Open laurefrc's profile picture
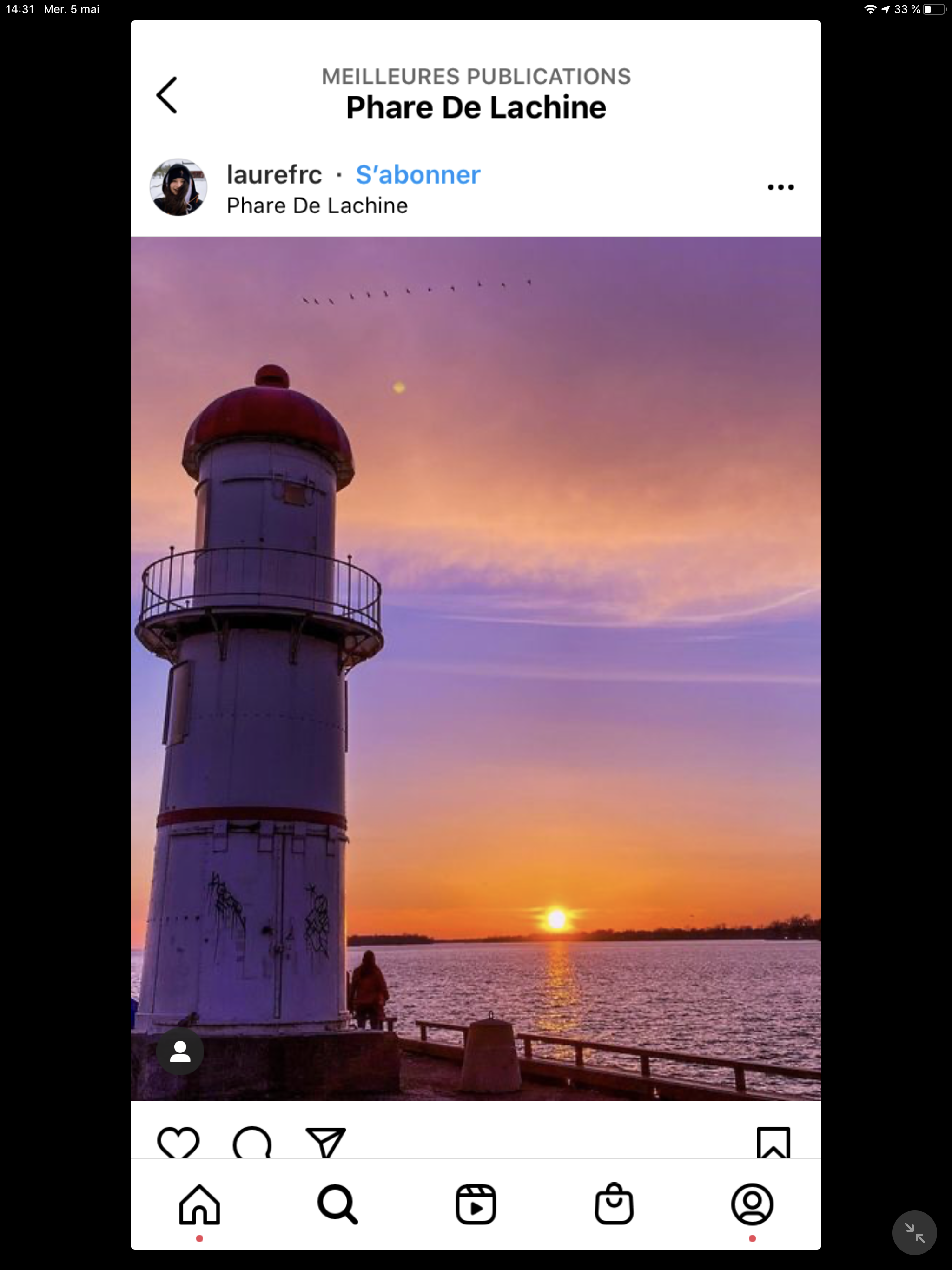 pyautogui.click(x=178, y=187)
